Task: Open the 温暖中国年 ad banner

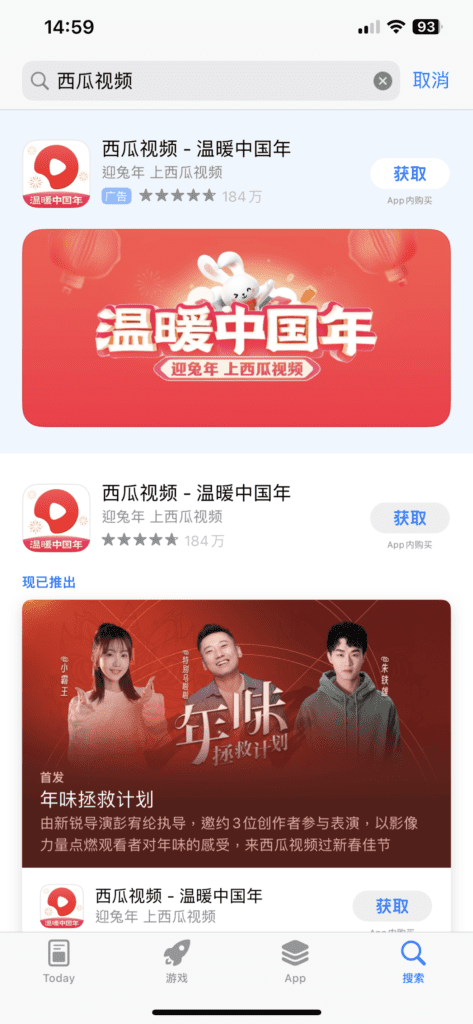Action: [236, 328]
